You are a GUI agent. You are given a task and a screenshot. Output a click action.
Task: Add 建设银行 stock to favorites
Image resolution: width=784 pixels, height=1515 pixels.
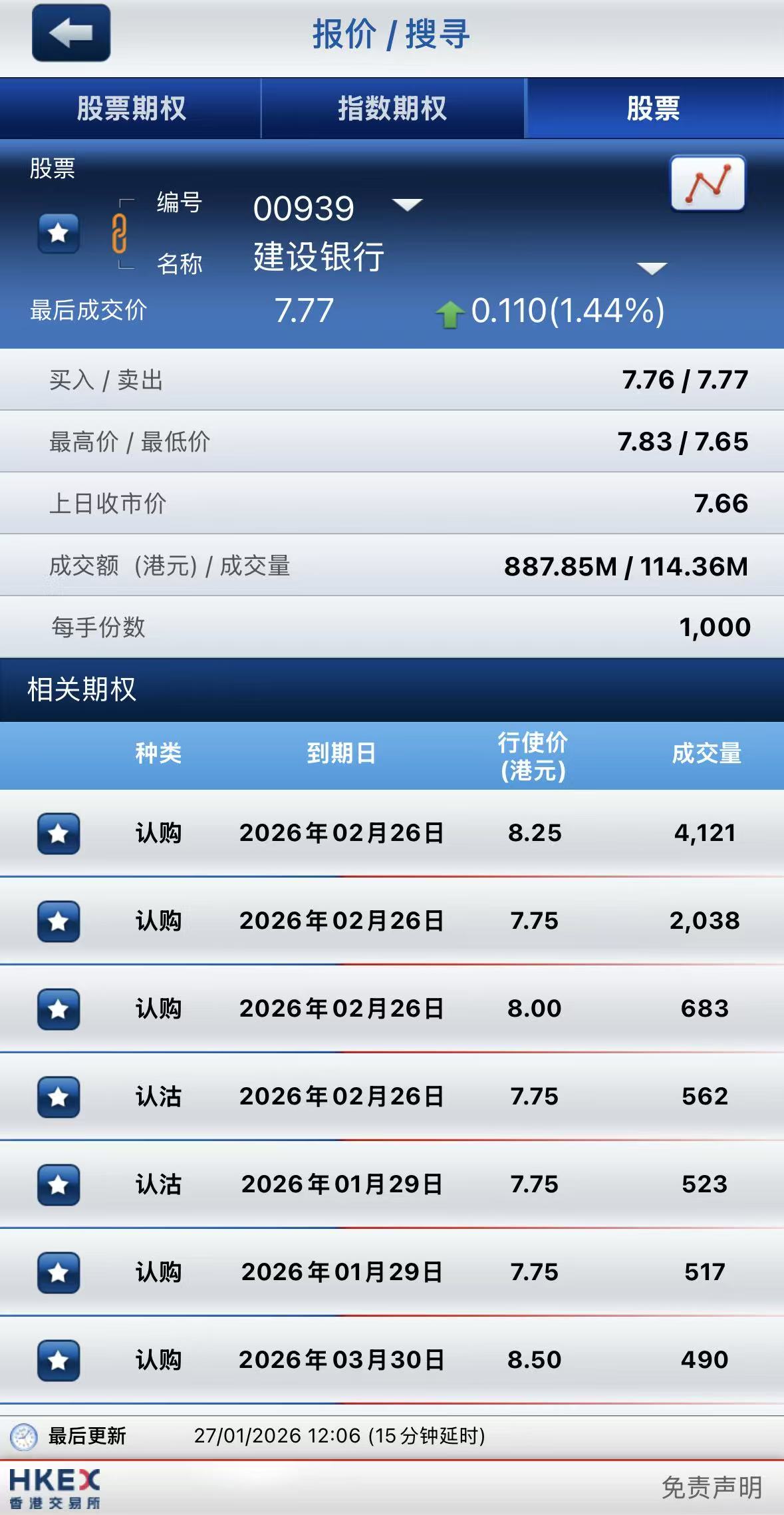tap(59, 234)
